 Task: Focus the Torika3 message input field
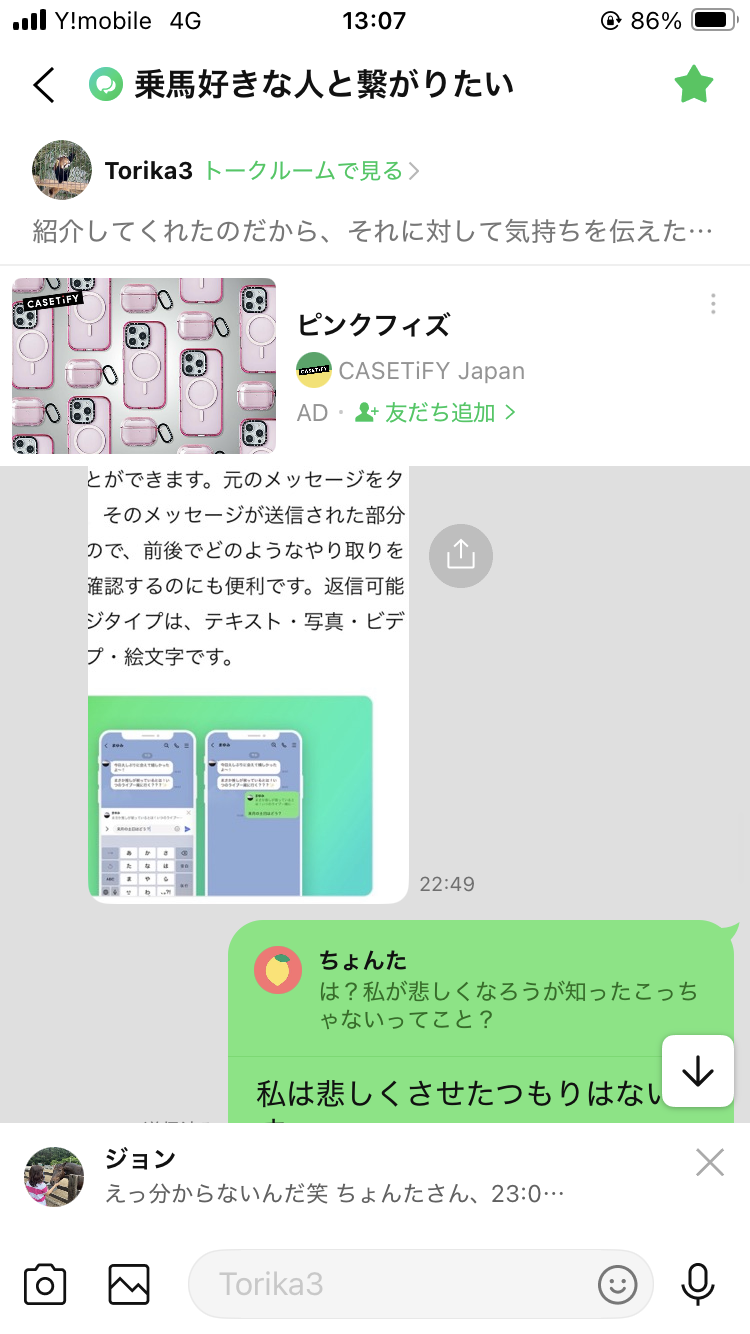(390, 1284)
